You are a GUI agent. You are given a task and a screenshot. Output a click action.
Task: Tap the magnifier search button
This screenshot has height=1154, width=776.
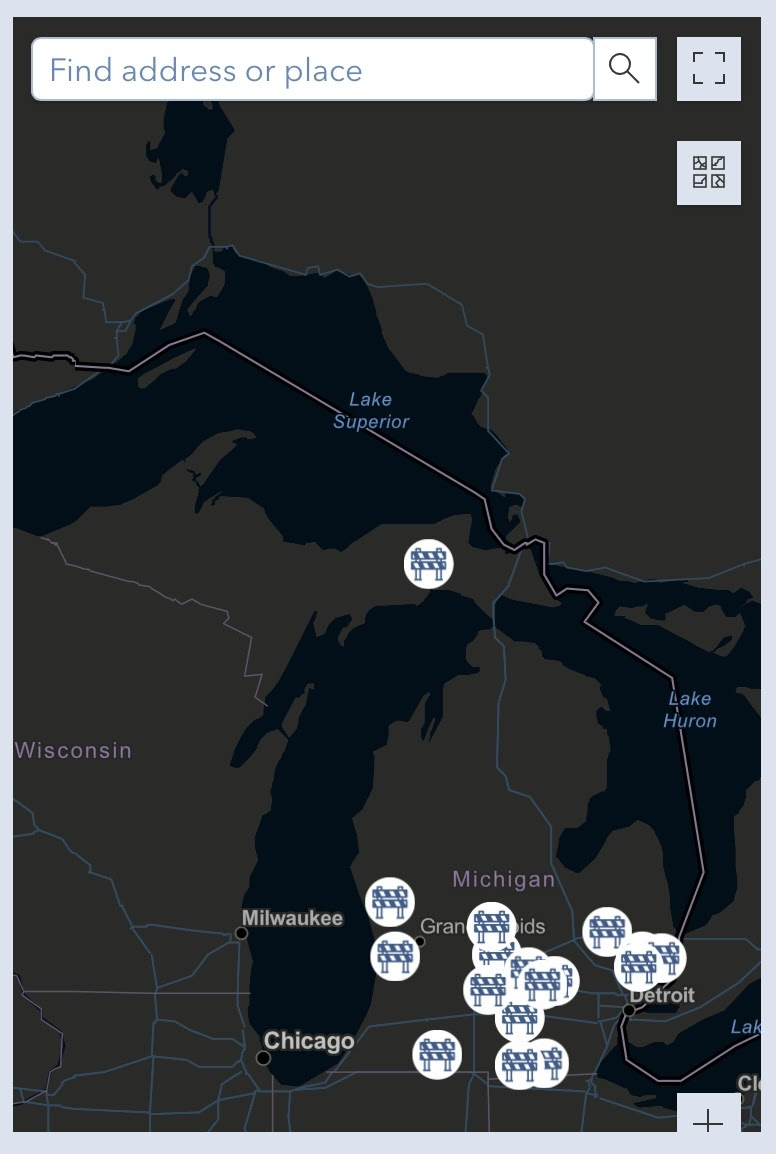(x=625, y=70)
